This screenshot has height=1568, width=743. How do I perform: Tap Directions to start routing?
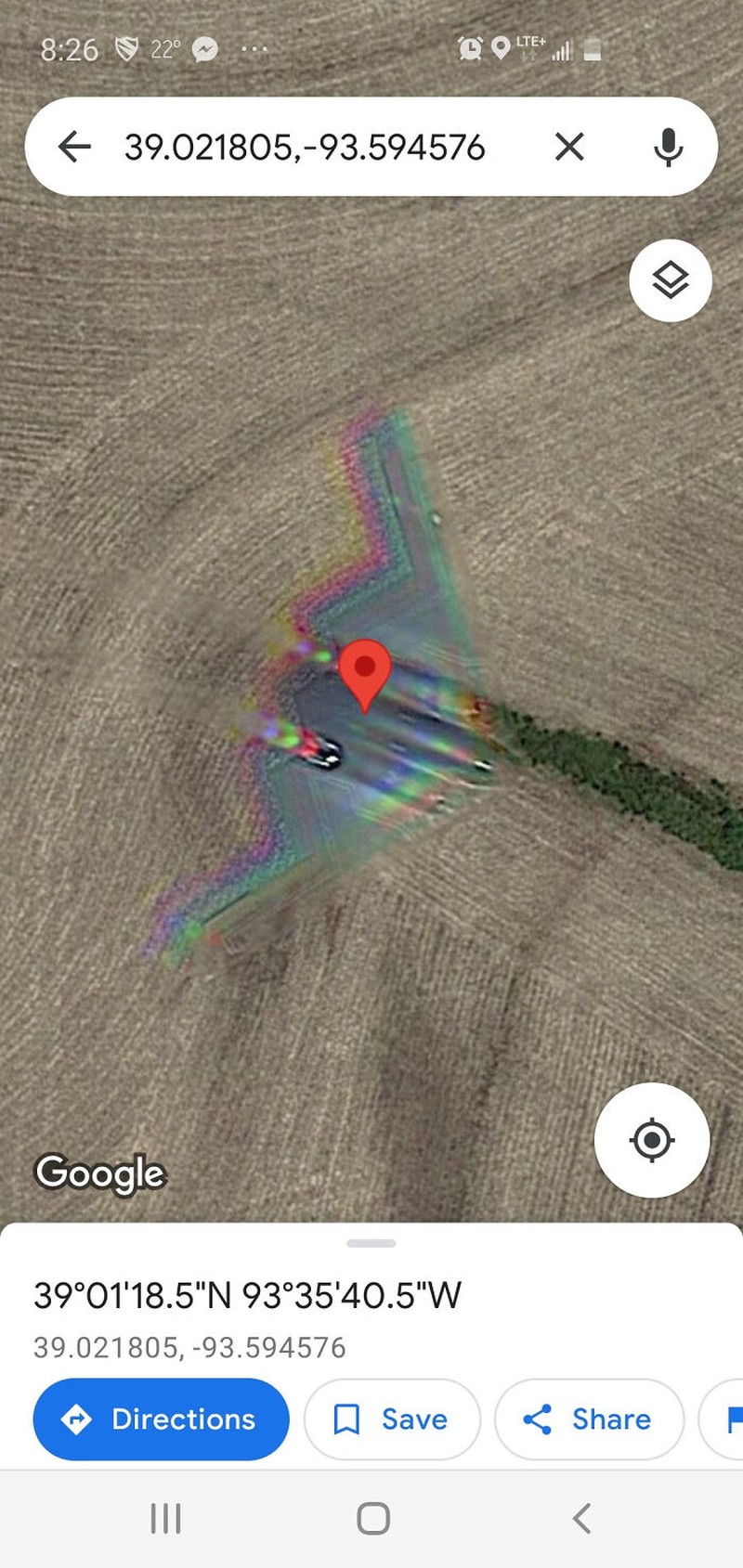tap(160, 1419)
